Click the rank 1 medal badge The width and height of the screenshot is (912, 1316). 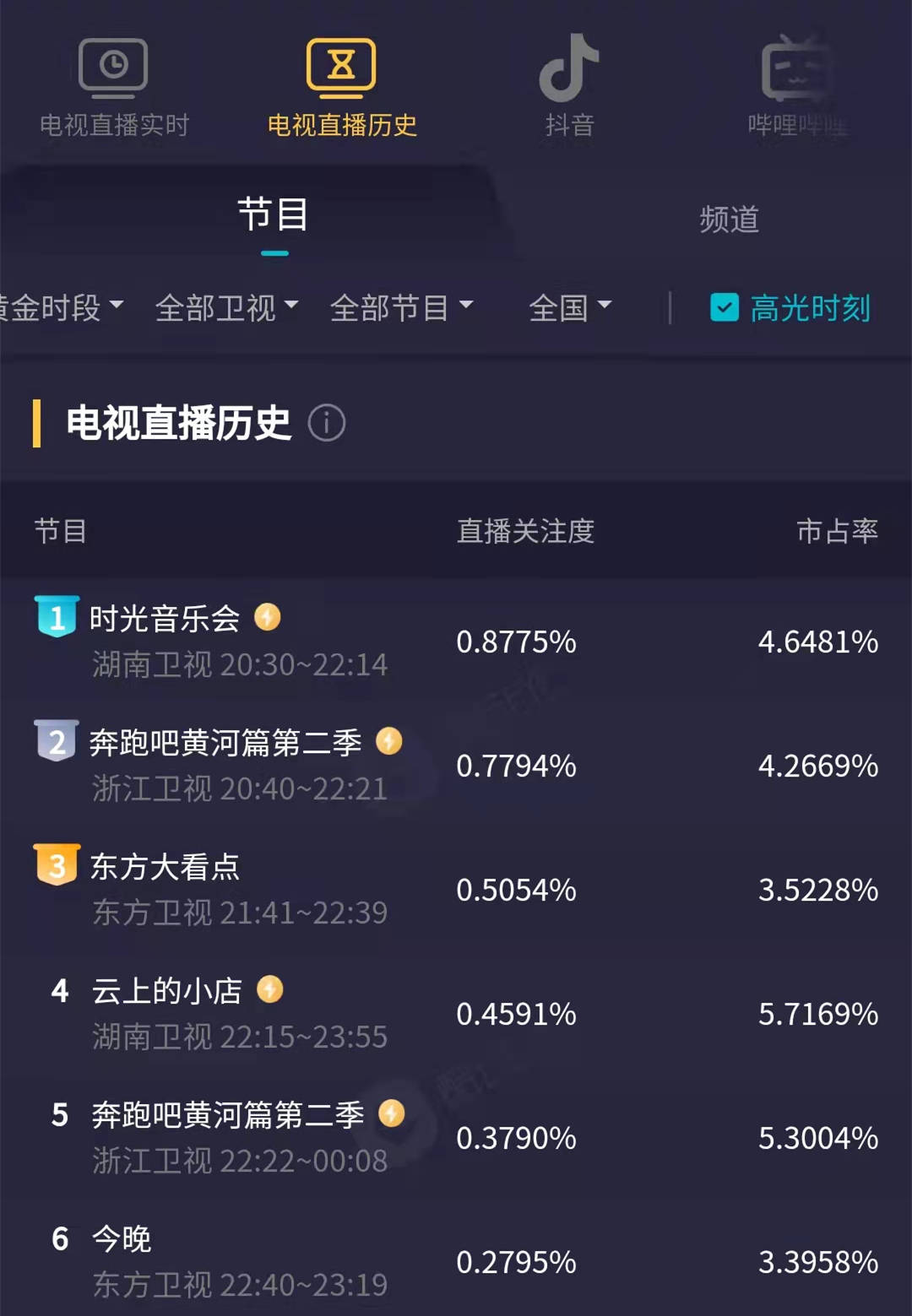point(56,618)
